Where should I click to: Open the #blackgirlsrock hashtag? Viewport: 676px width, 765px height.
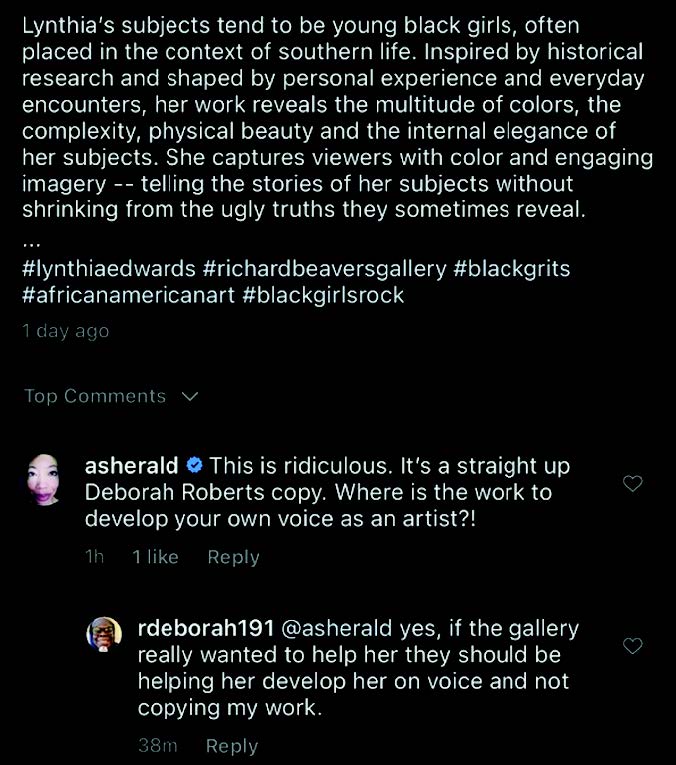[x=323, y=296]
